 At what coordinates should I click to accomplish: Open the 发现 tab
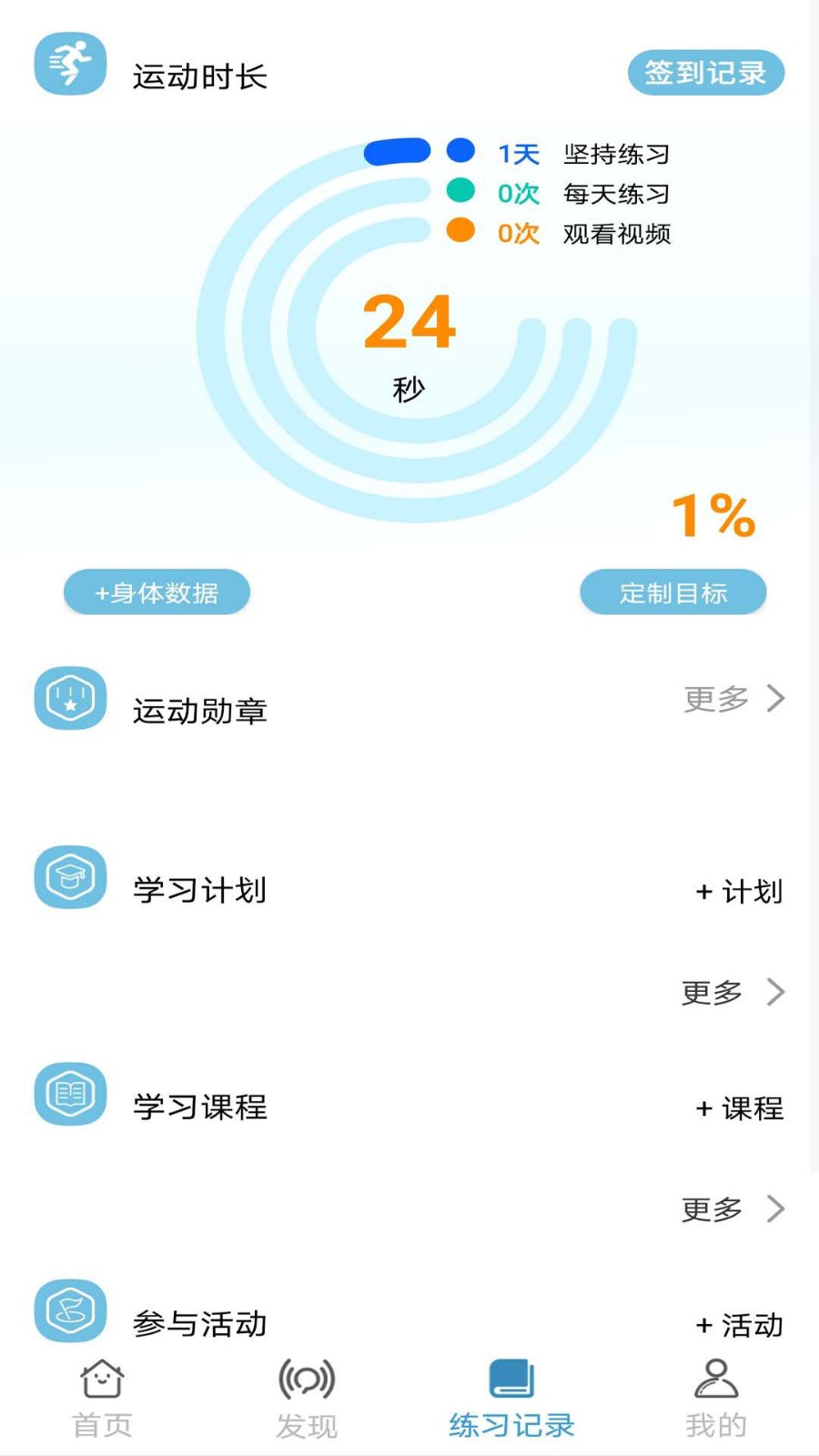click(307, 1392)
